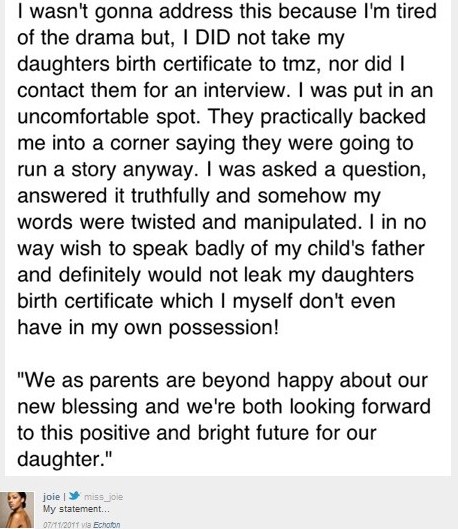The image size is (458, 529).
Task: Visit the miss_joie Twitter handle
Action: coord(103,497)
